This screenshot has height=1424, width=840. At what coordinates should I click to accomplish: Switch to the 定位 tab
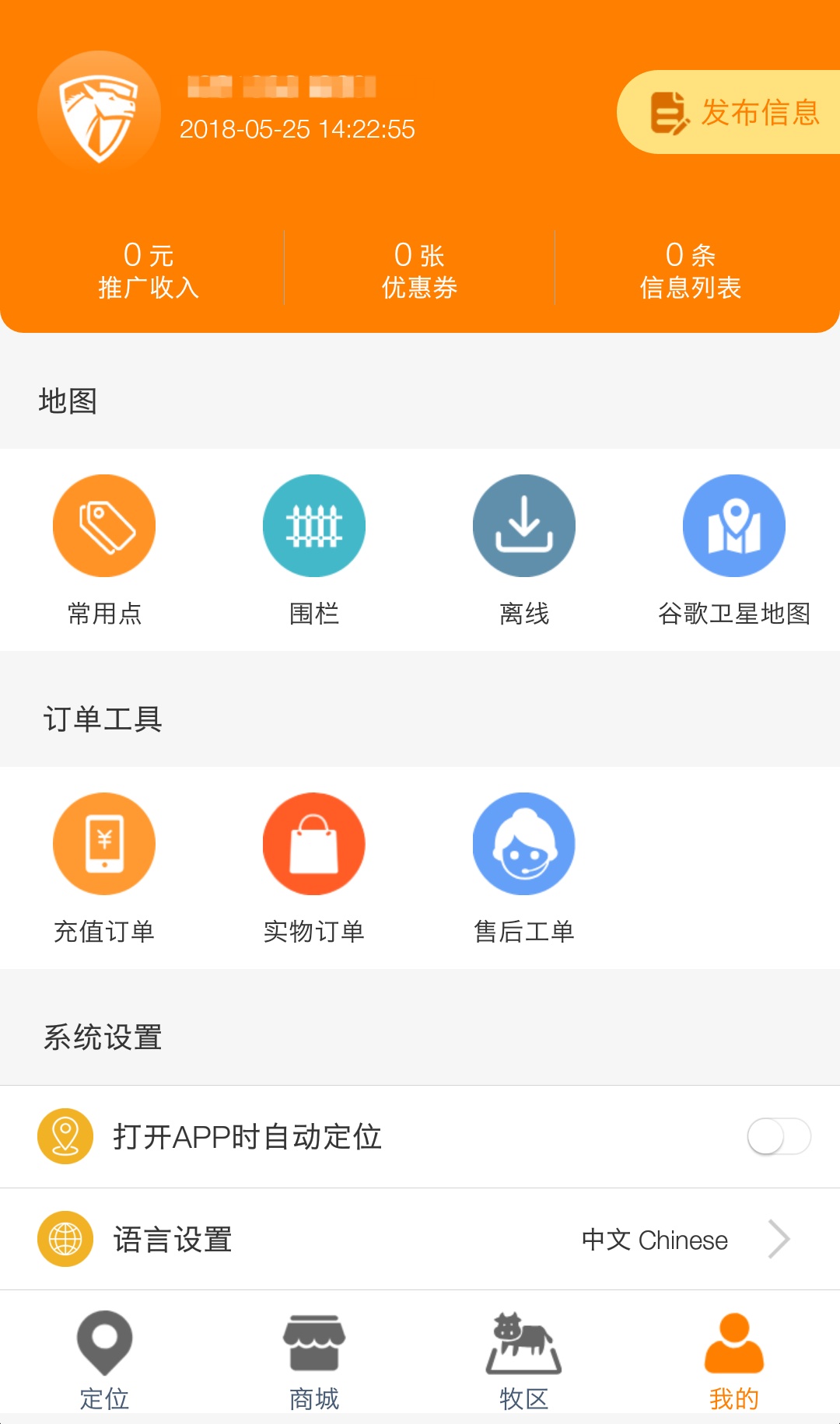104,1361
